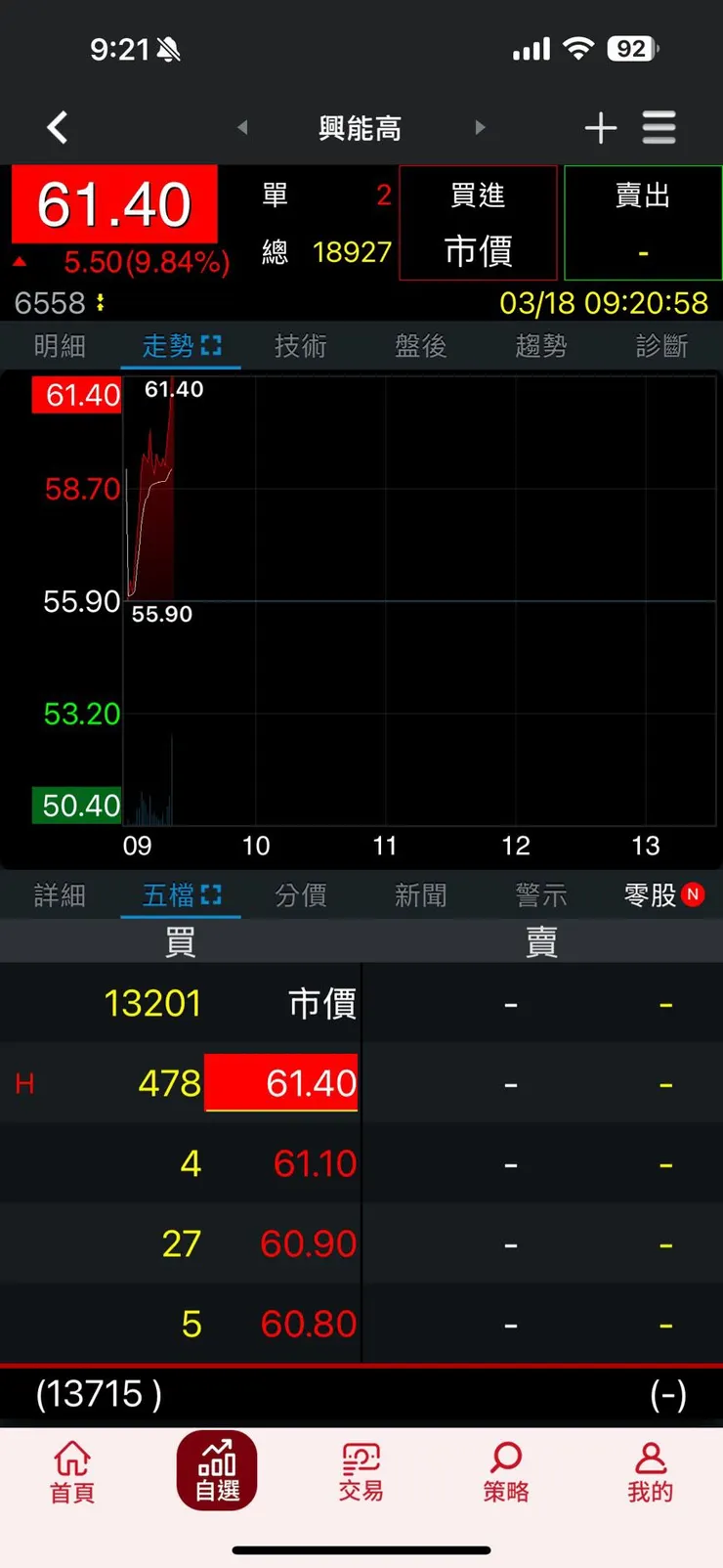
Task: Open the hamburger menu icon
Action: point(659,128)
